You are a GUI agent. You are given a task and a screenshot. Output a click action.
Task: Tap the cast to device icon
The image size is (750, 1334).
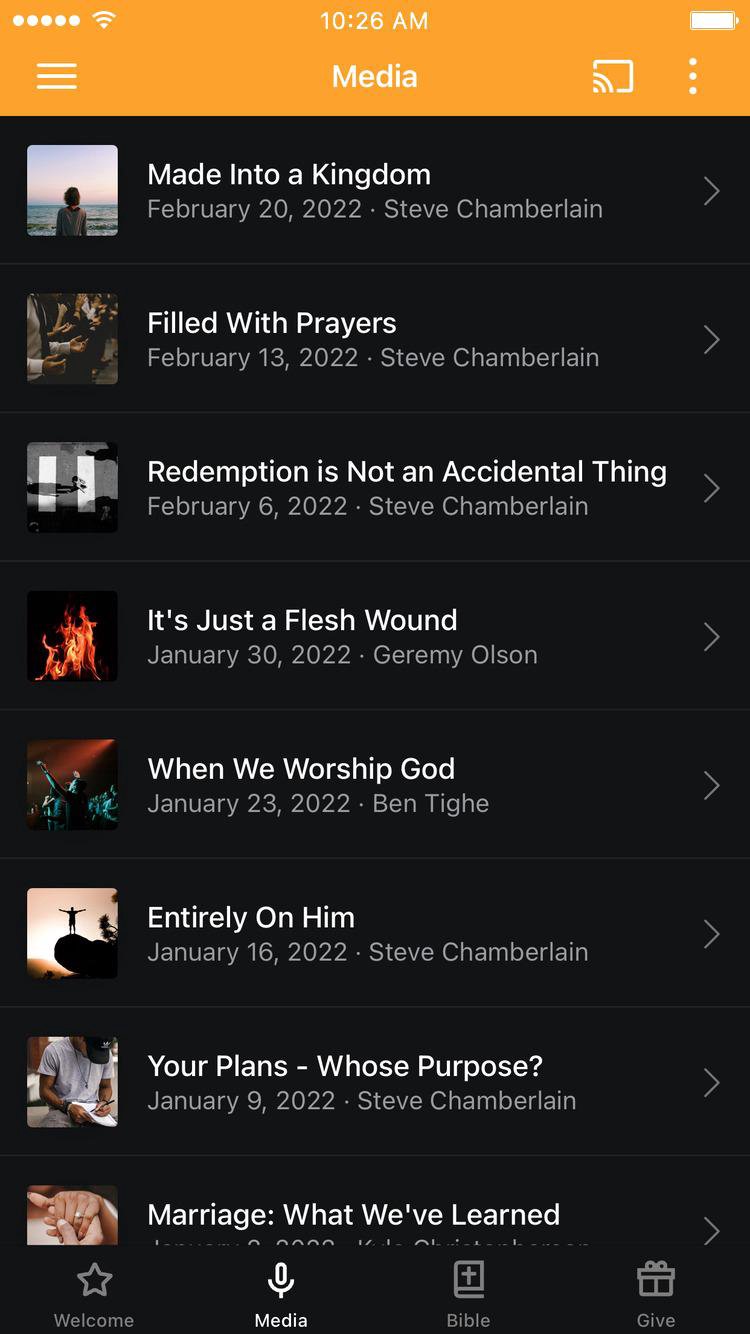[613, 77]
